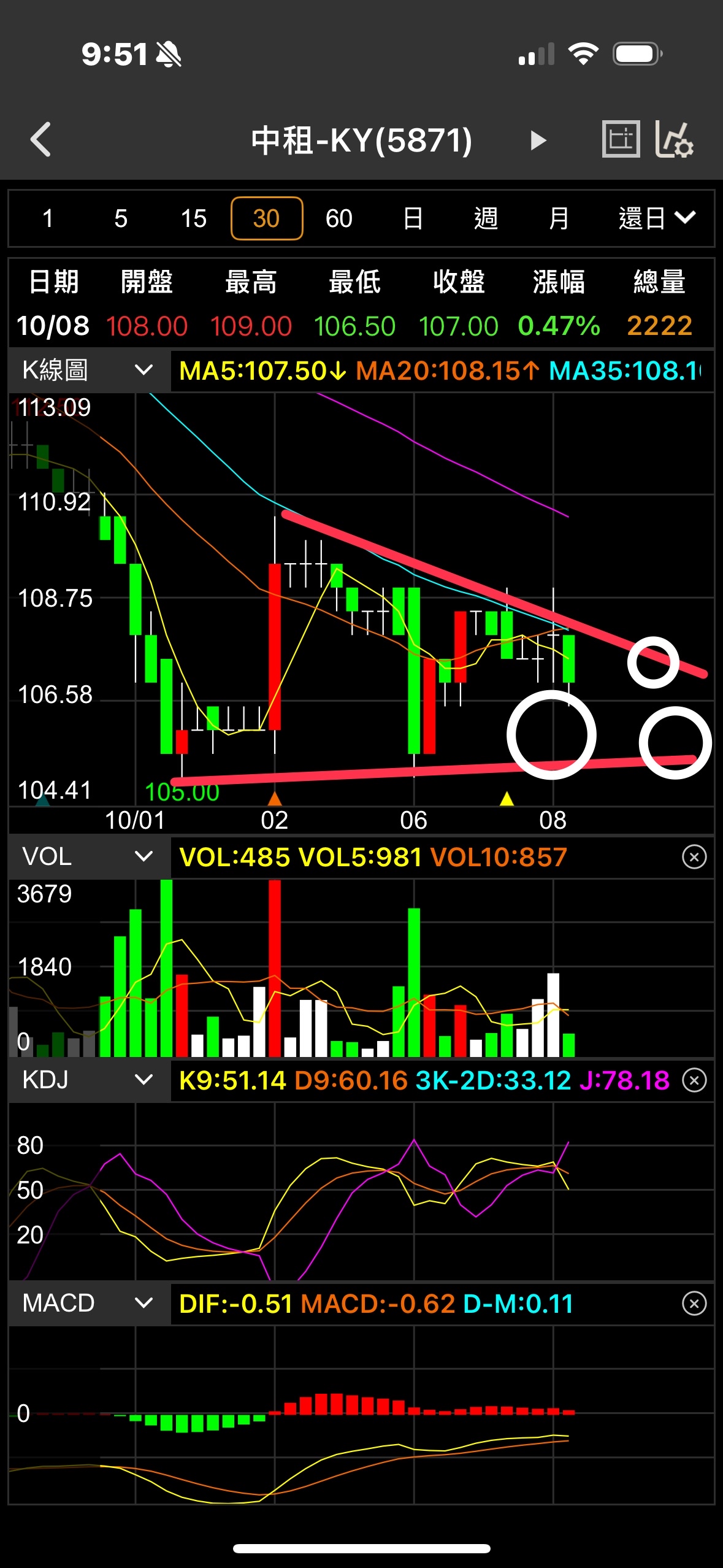Open the chart layout icon
723x1568 pixels.
tap(621, 139)
